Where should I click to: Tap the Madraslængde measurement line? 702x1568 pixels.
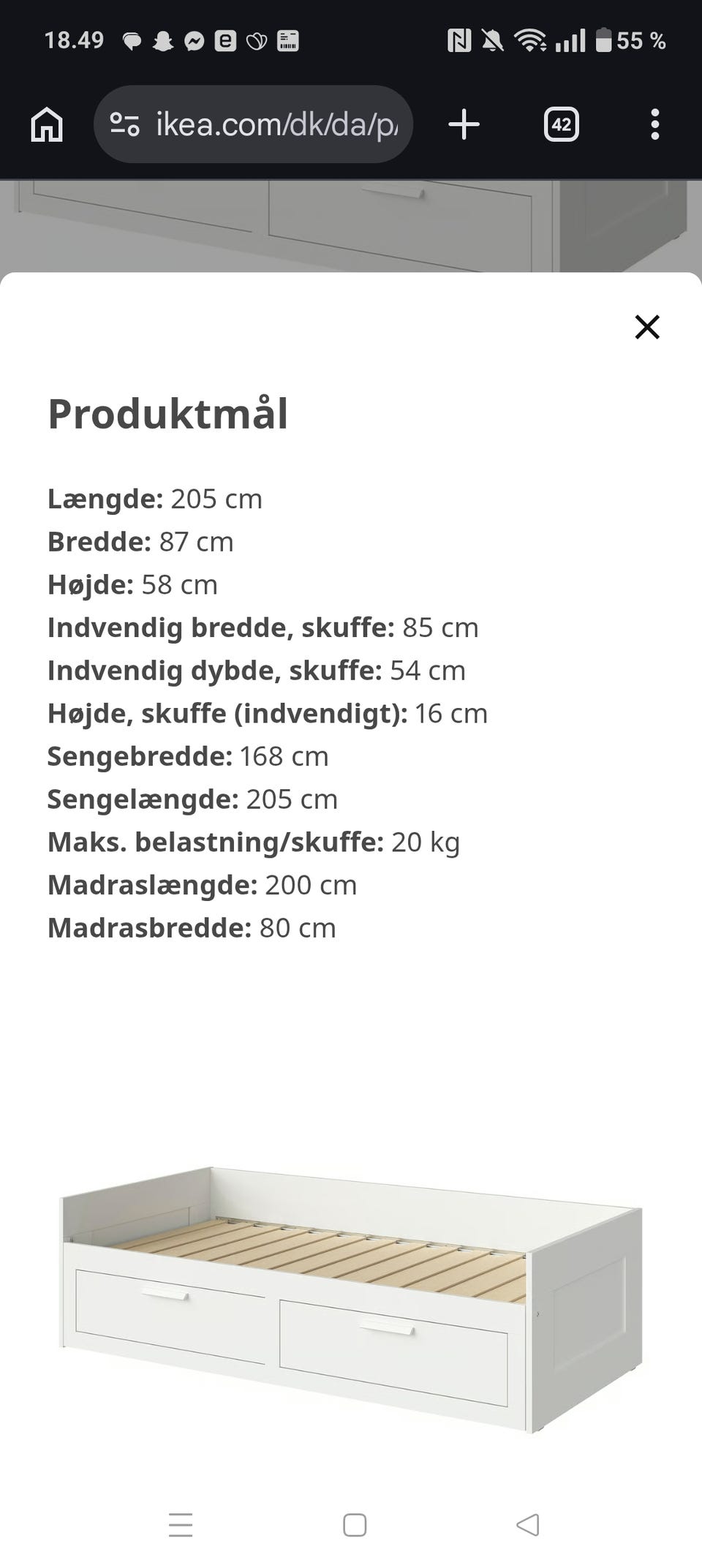tap(201, 884)
